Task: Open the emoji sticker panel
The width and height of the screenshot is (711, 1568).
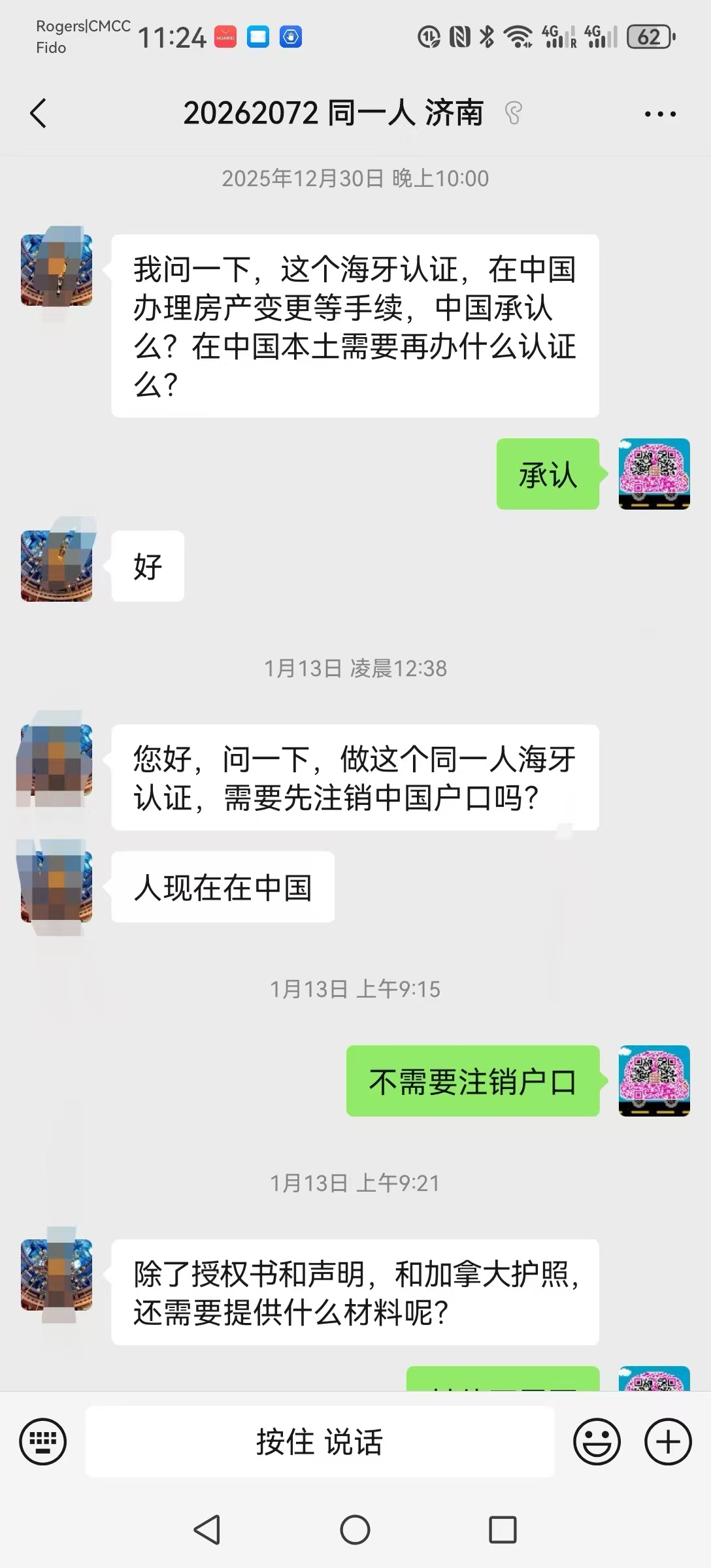Action: click(597, 1441)
